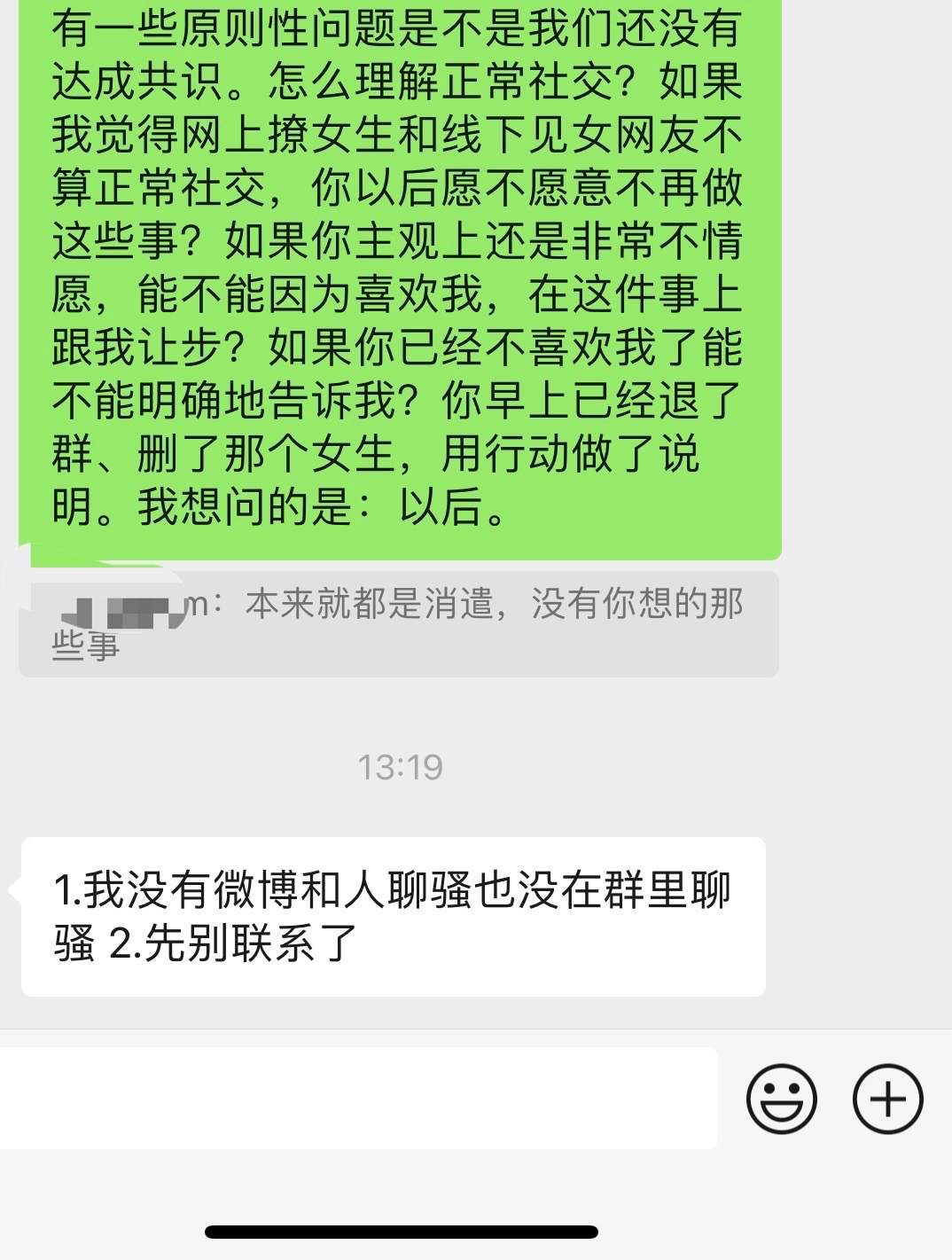The height and width of the screenshot is (1260, 952).
Task: Tap the quoted reply to jump to original
Action: click(399, 624)
